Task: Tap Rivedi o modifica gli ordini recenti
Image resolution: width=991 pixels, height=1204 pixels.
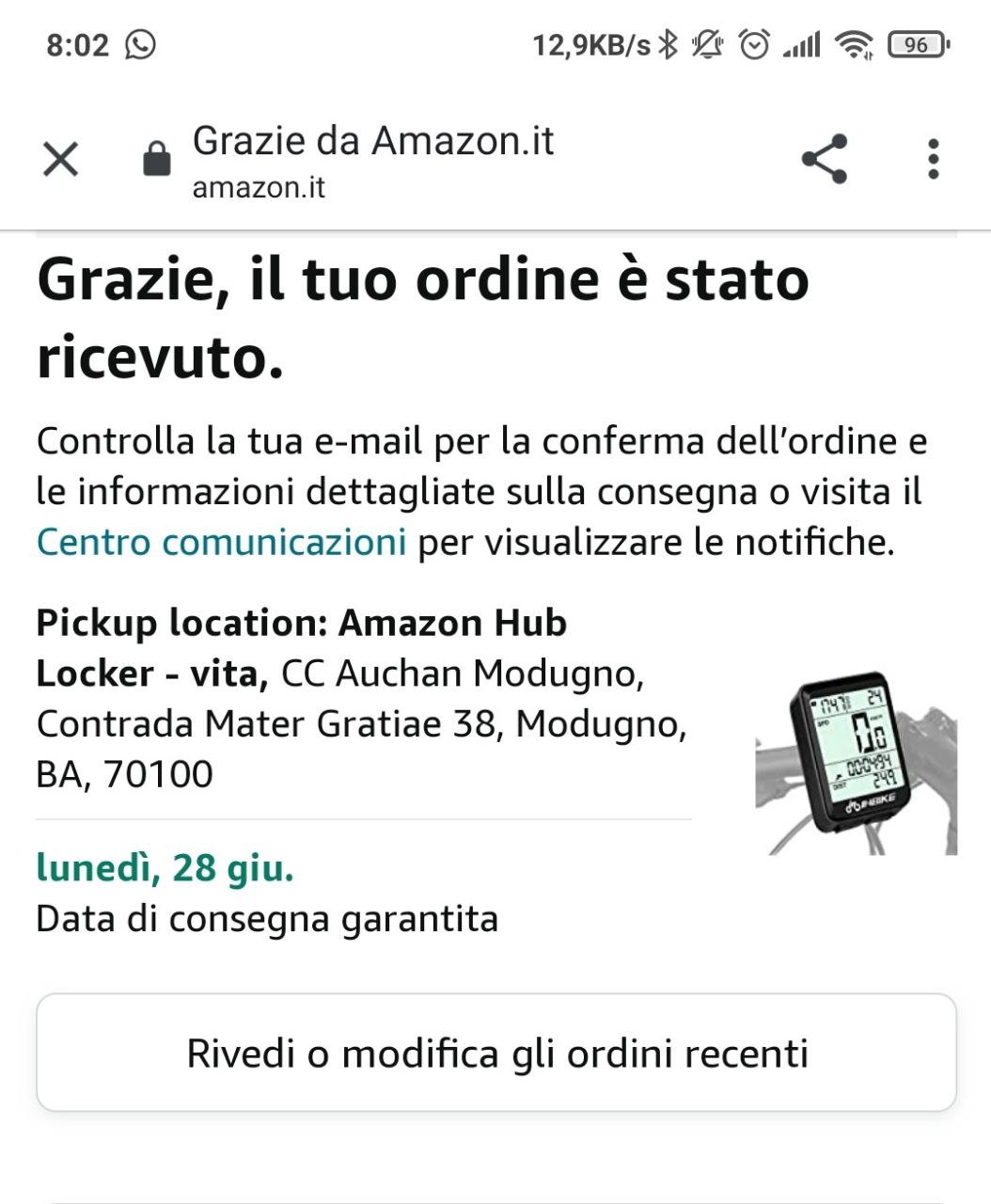Action: (x=496, y=1053)
